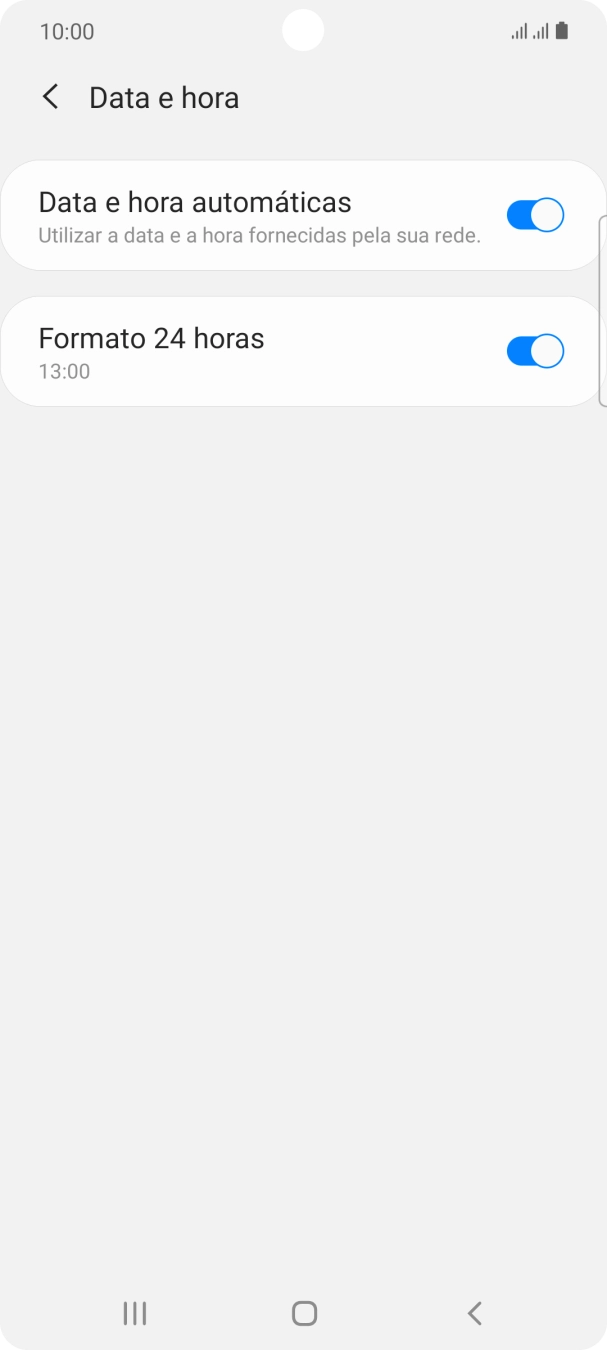Go to the home screen
The width and height of the screenshot is (607, 1350).
(304, 1313)
